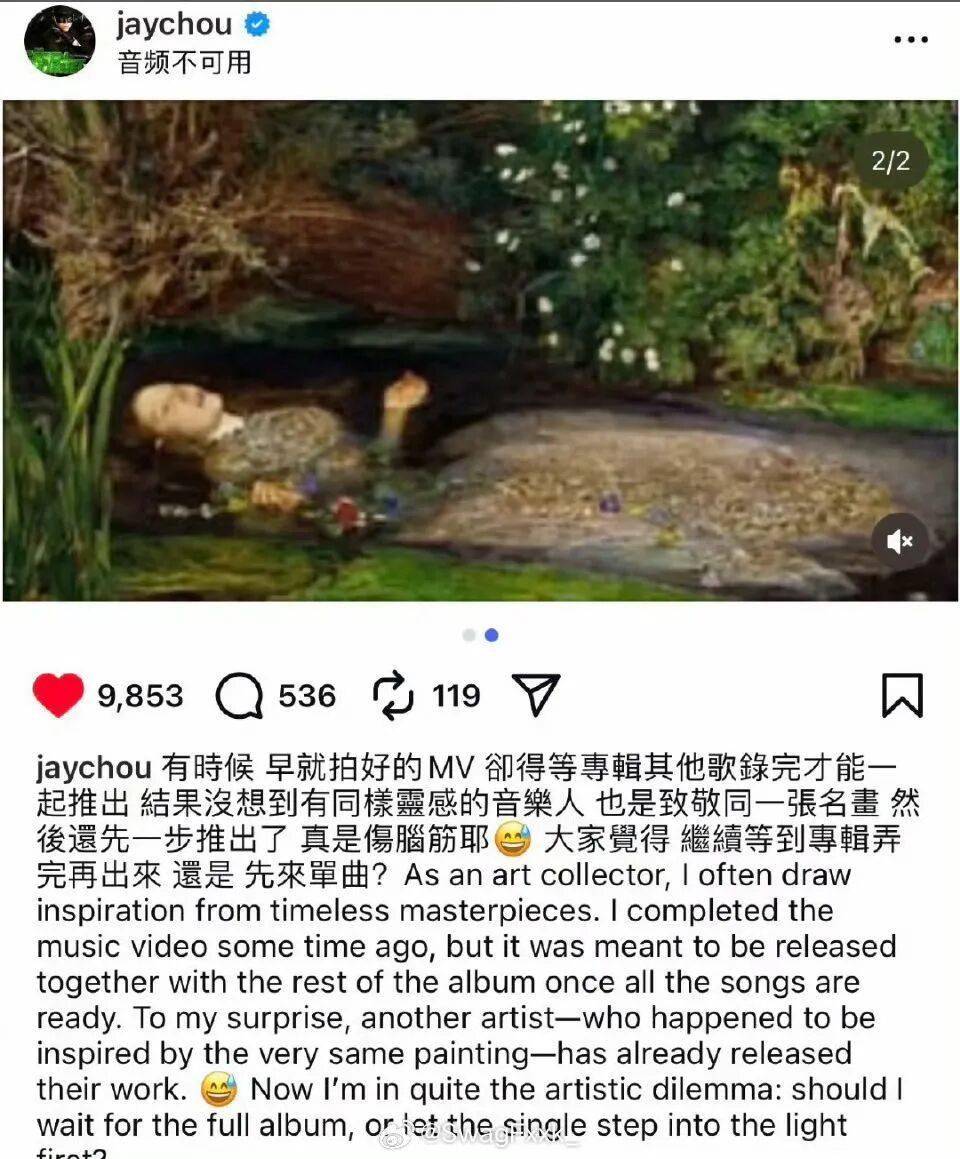Open the jaychou username in the header
The image size is (960, 1159).
click(175, 24)
